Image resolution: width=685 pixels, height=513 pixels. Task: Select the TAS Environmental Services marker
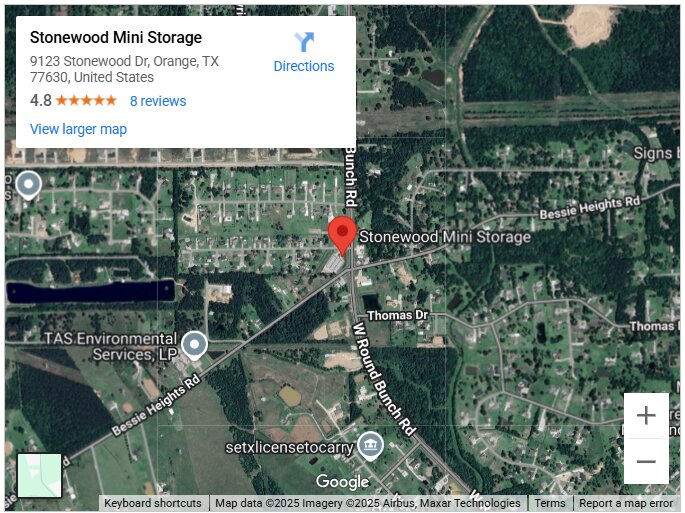pyautogui.click(x=195, y=346)
